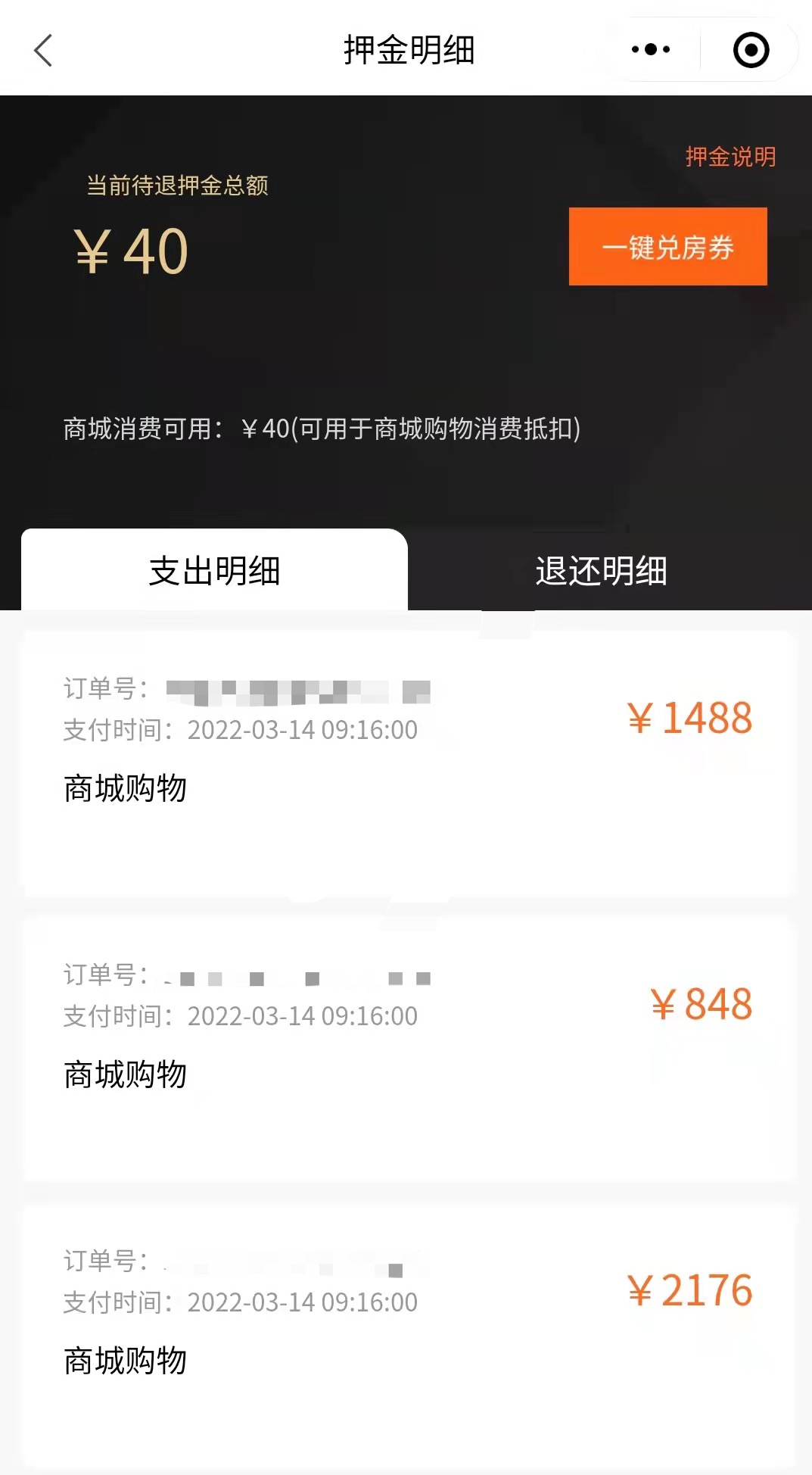This screenshot has height=1475, width=812.
Task: Open the ¥2176 商城购物 record
Action: [409, 1335]
